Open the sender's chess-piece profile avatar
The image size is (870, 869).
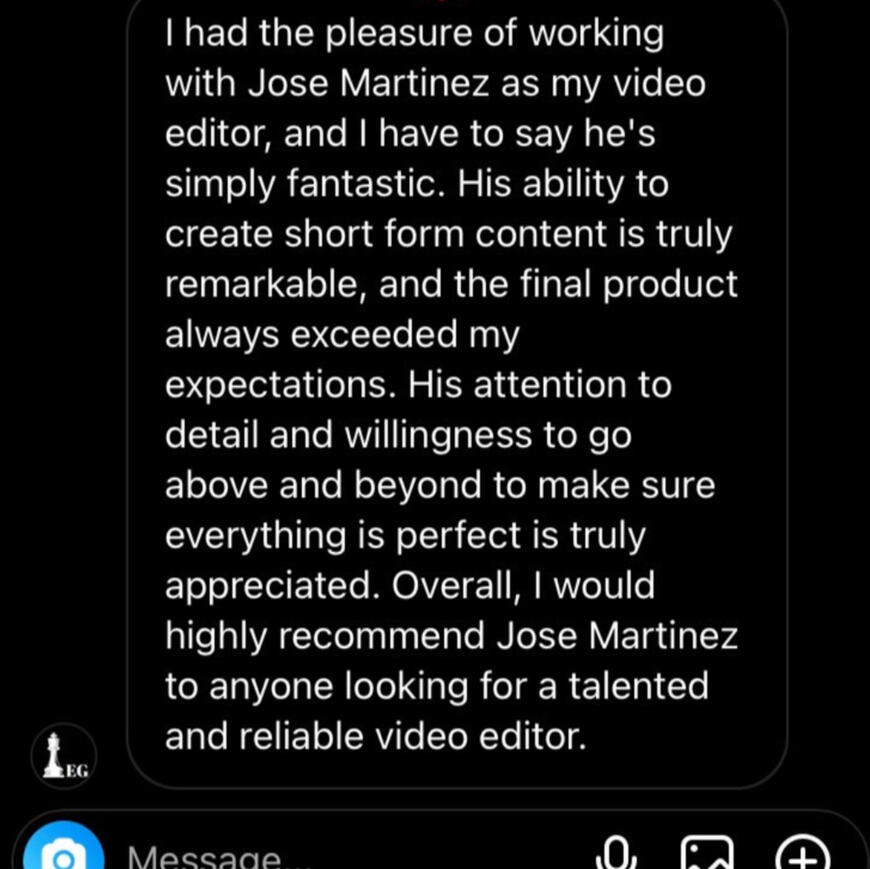click(64, 756)
